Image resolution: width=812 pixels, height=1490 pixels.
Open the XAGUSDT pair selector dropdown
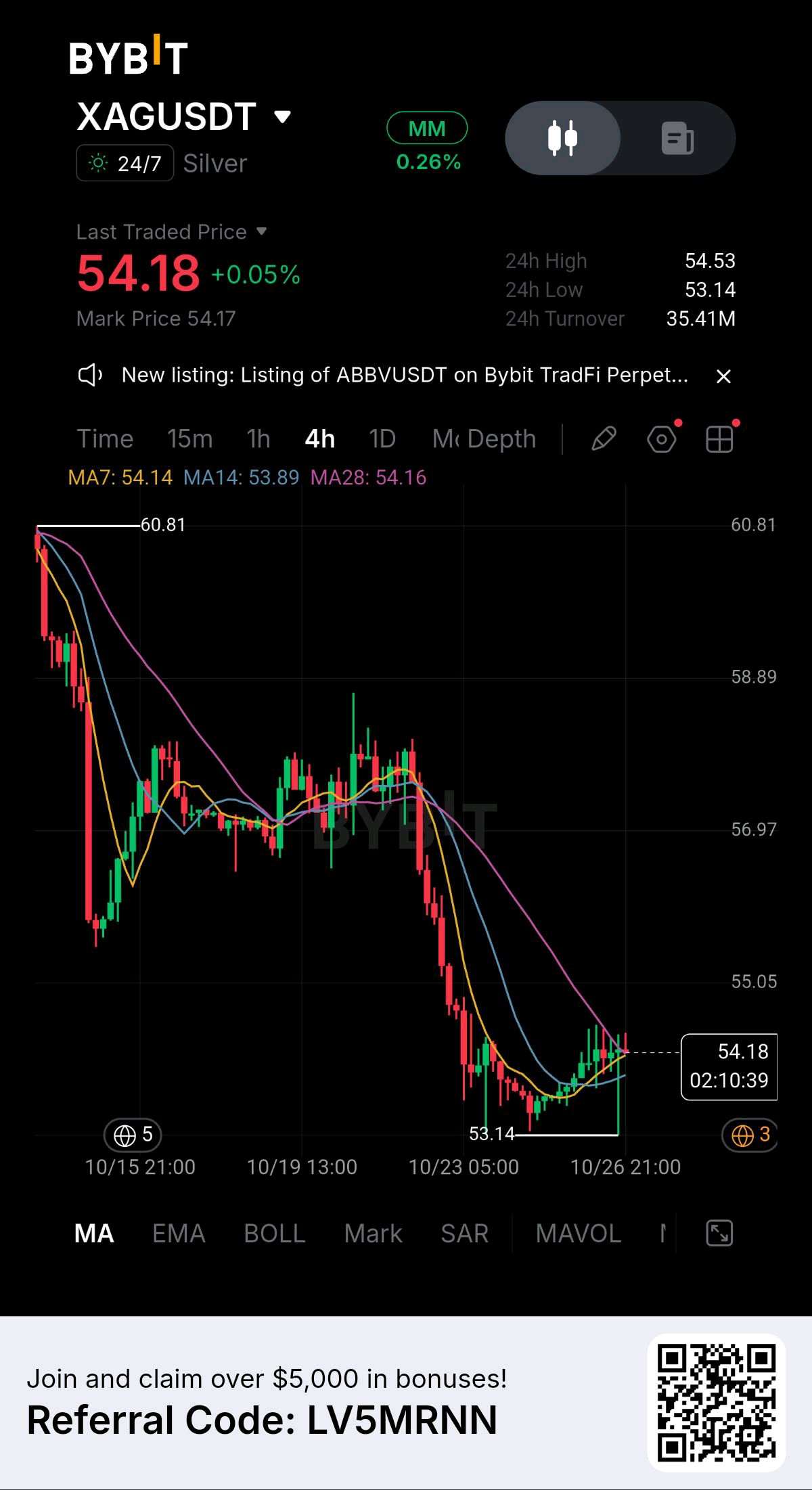tap(184, 116)
